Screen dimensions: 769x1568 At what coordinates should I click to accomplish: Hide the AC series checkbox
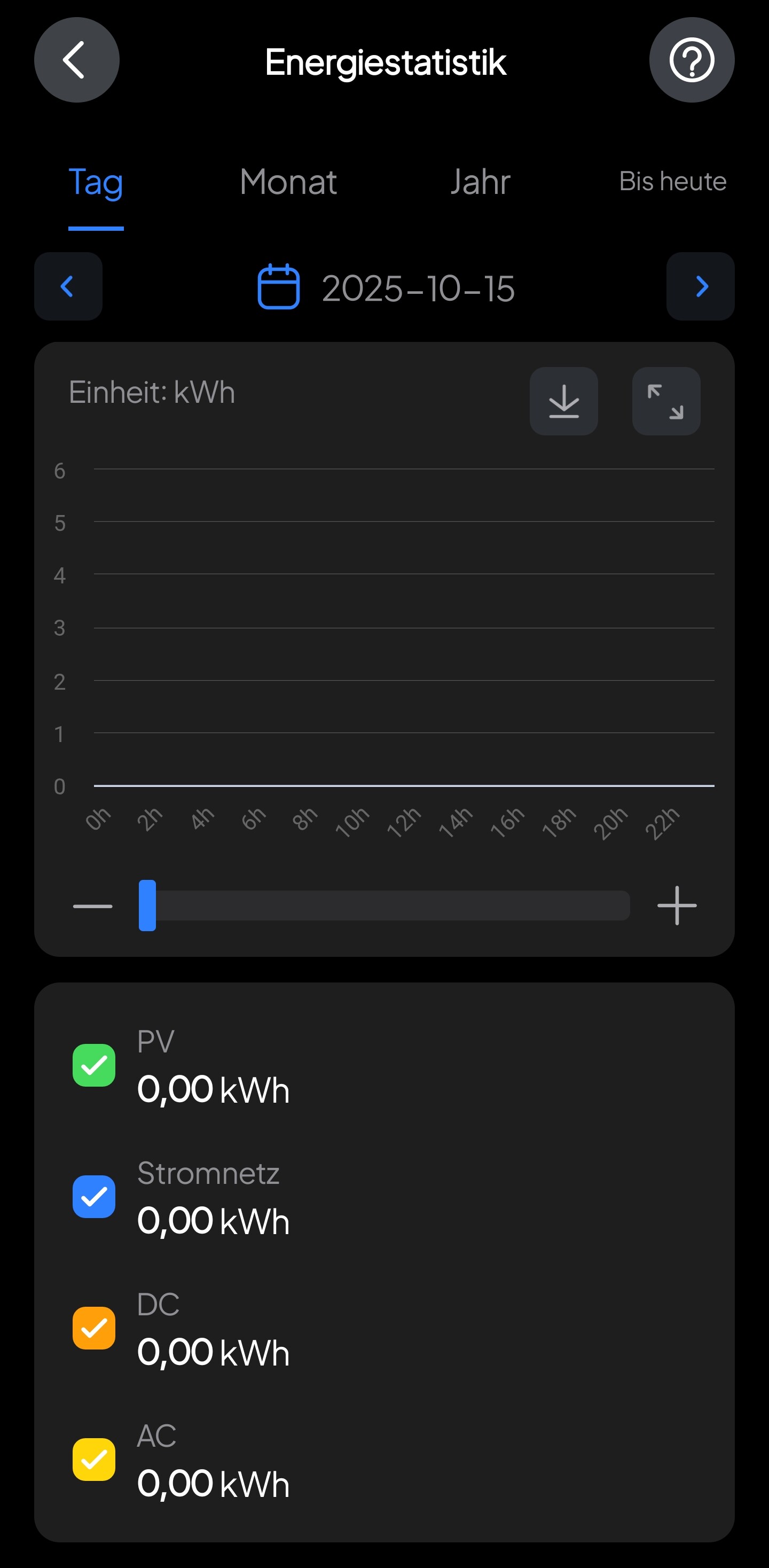[x=95, y=1460]
